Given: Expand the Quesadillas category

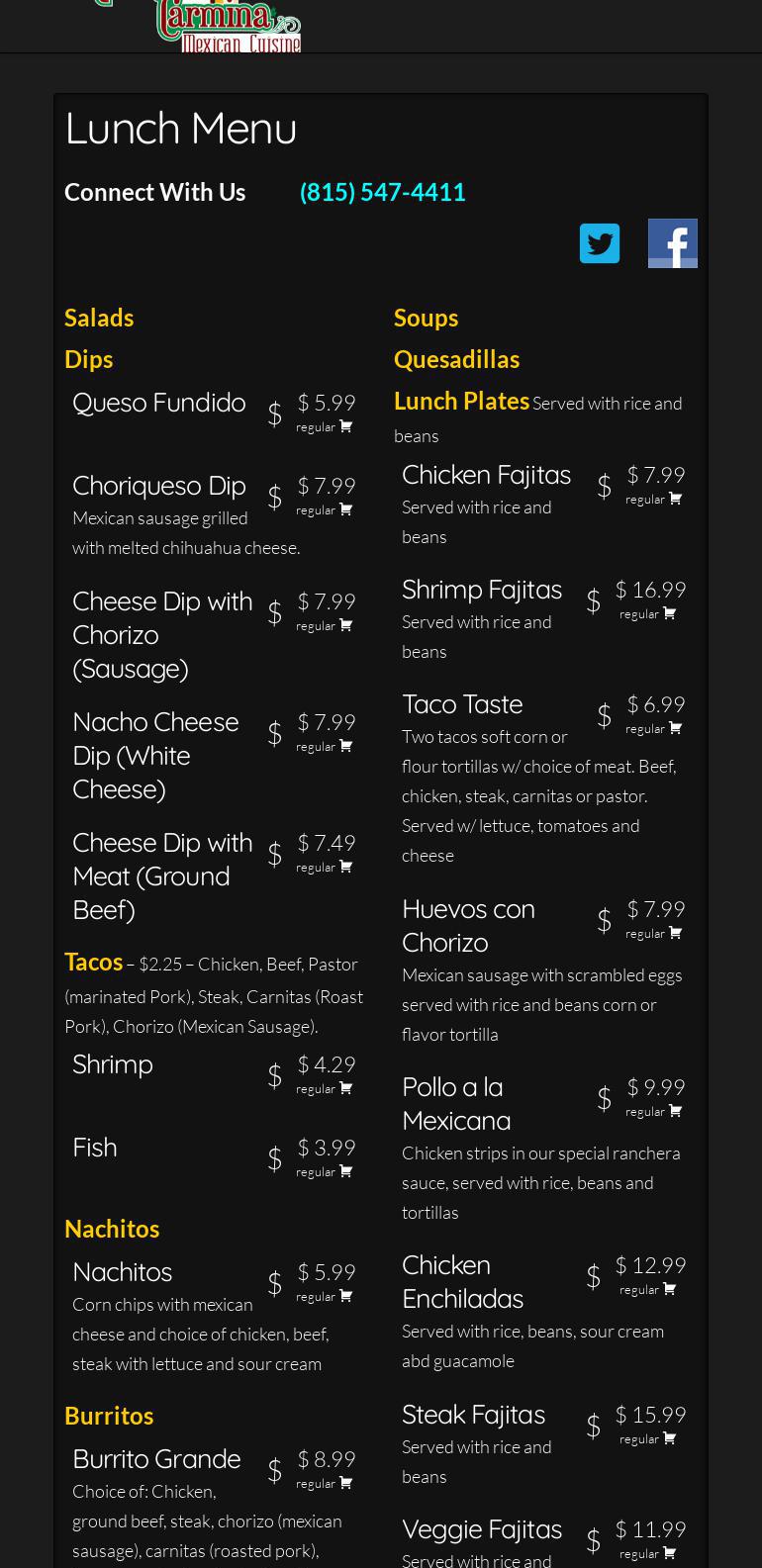Looking at the screenshot, I should tap(456, 359).
